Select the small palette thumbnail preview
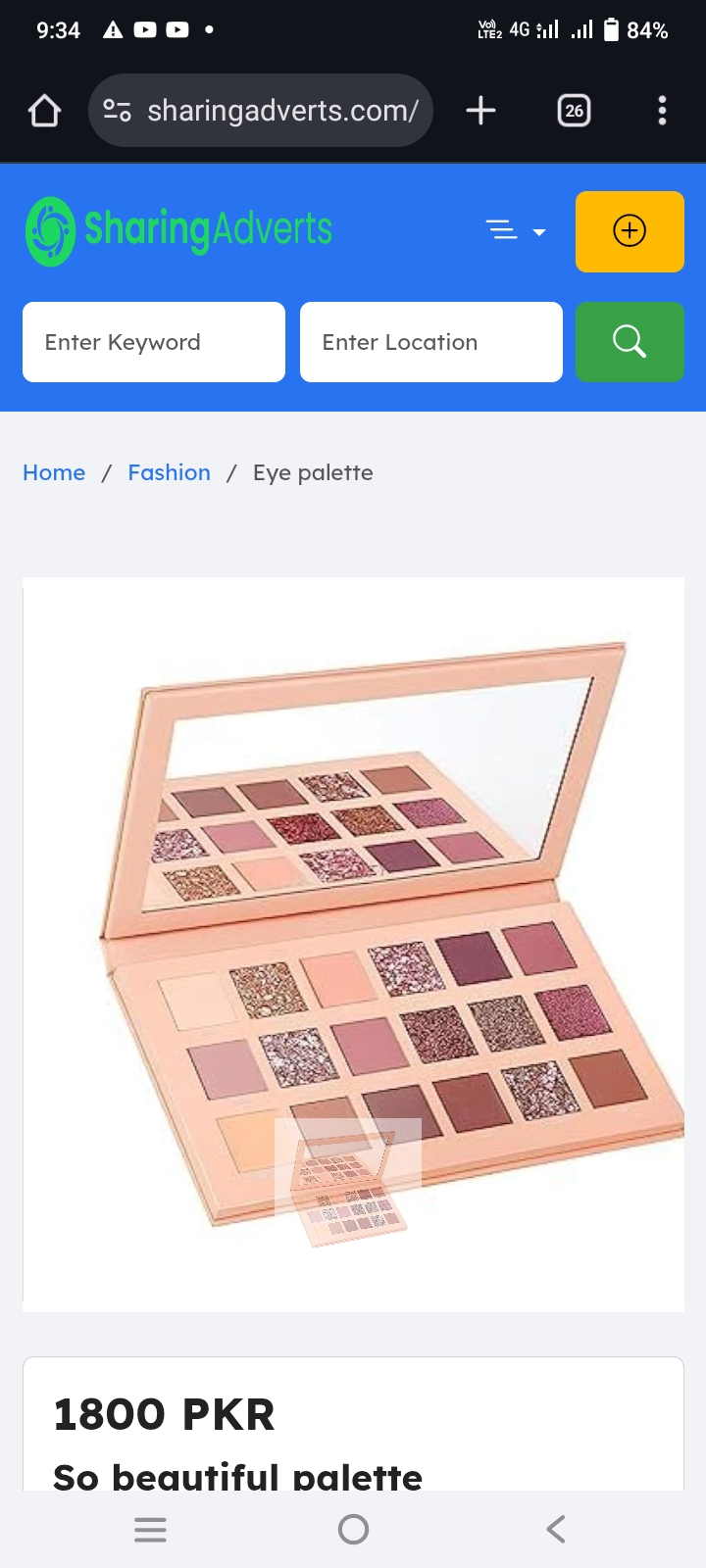Screen dimensions: 706x1568 pos(348,1183)
